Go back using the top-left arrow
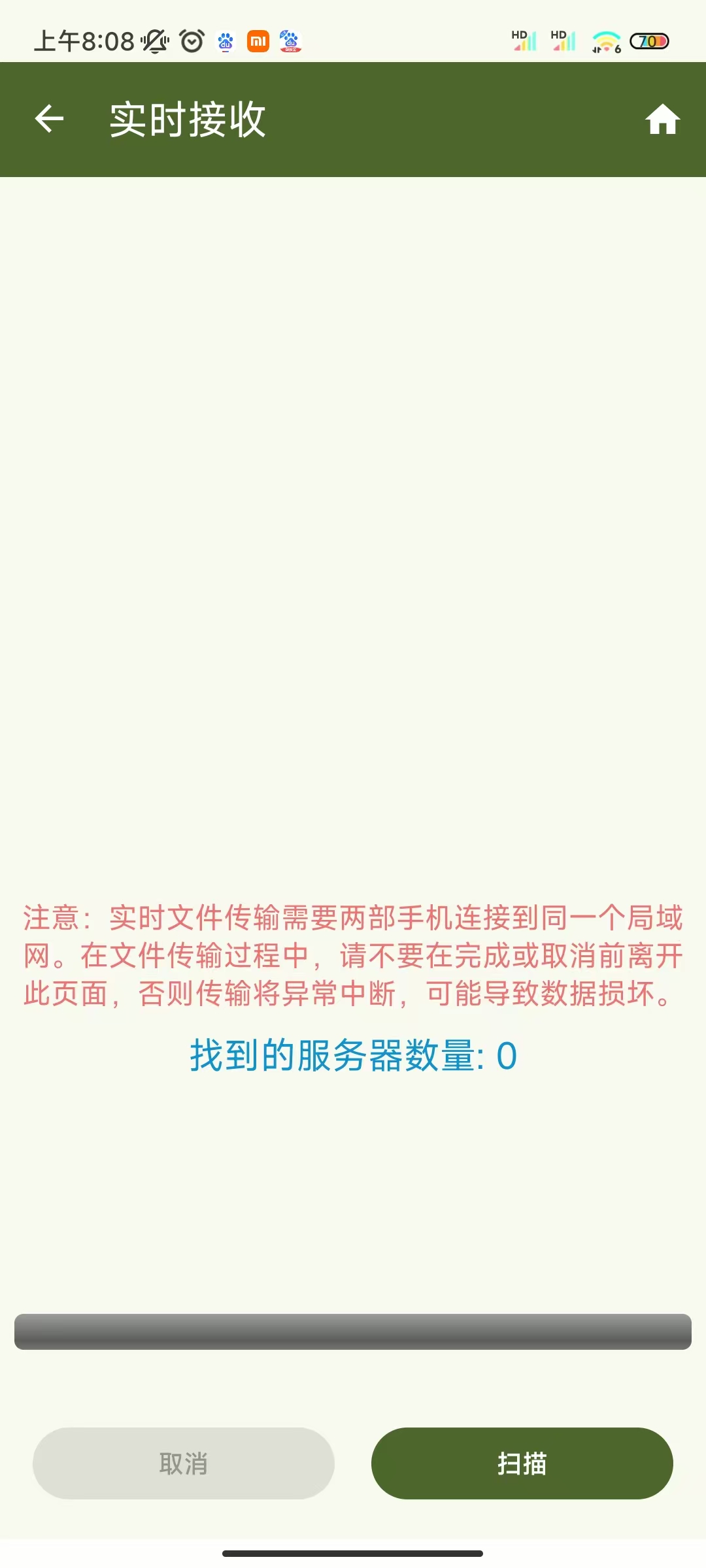Screen dimensions: 706x1568 49,119
